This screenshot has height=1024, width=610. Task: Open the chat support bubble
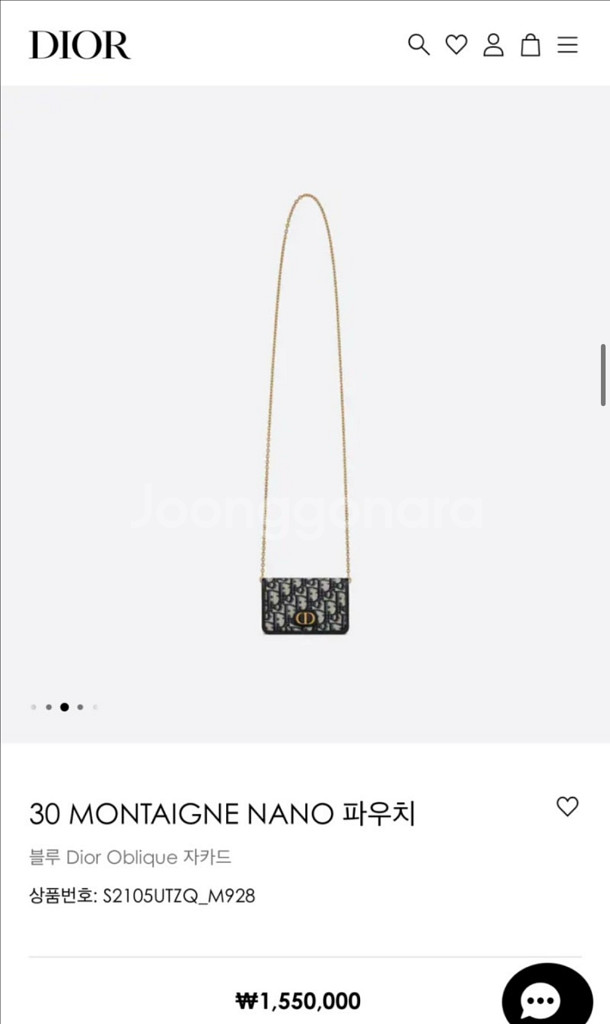(547, 1000)
